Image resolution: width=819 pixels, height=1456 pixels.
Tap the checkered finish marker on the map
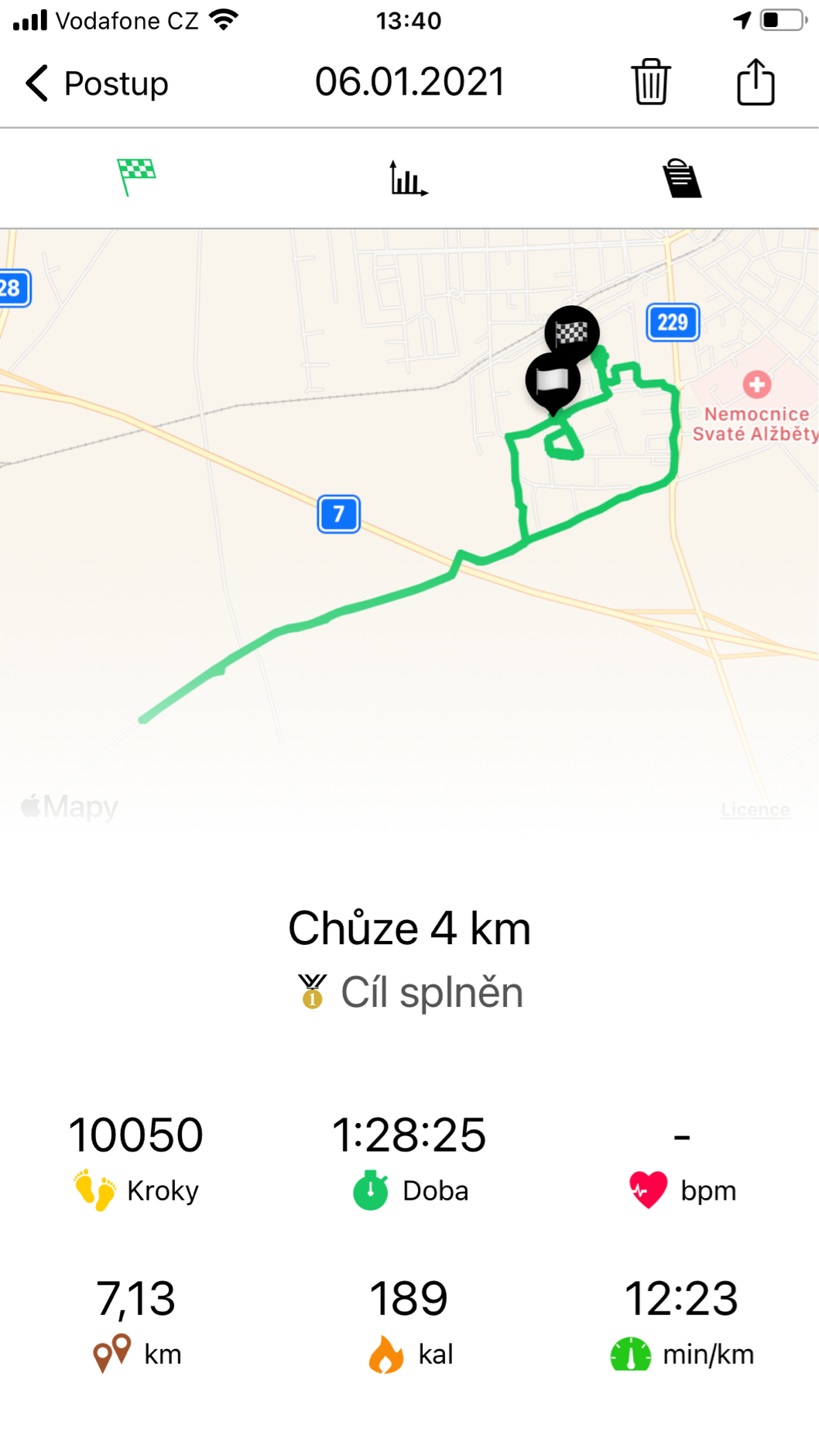pos(572,333)
